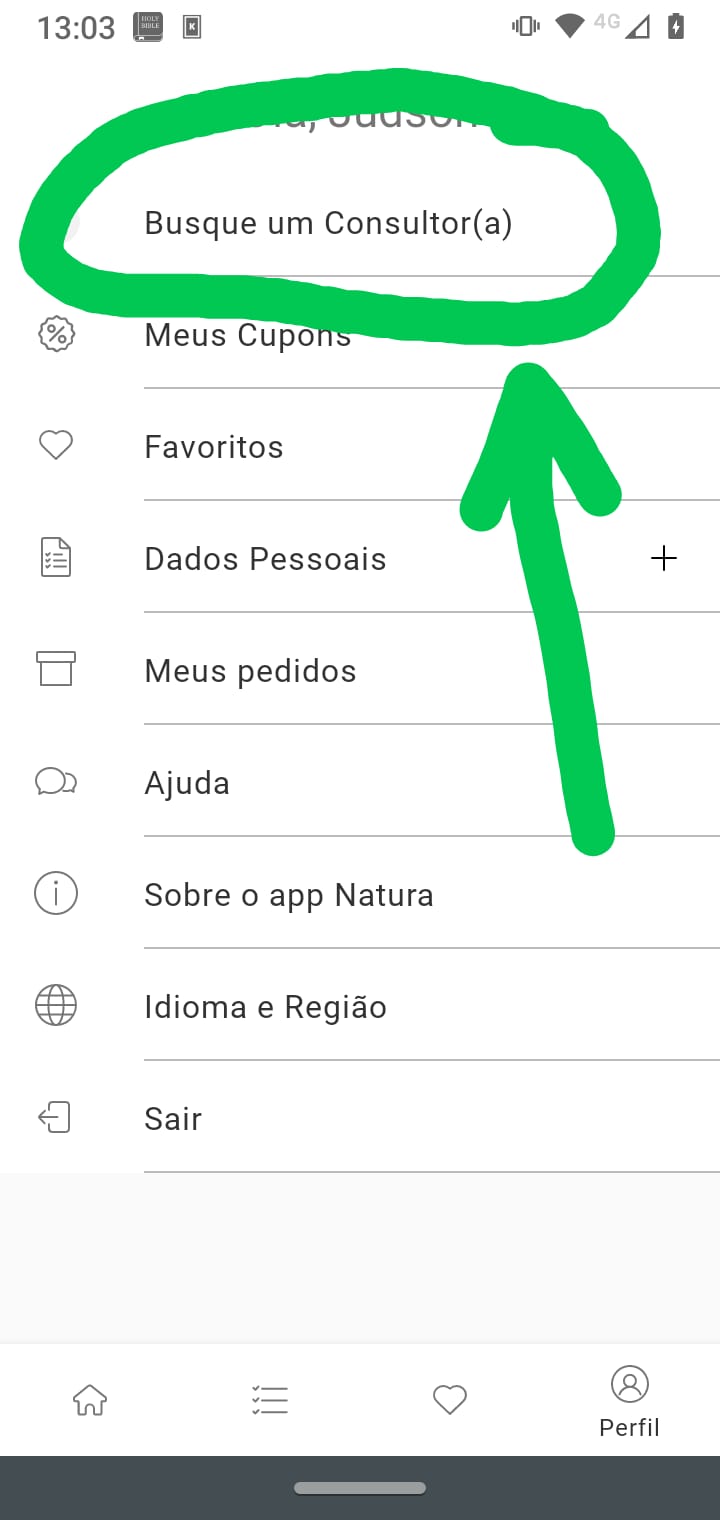Select the Perfil tab
The height and width of the screenshot is (1520, 720).
point(629,1402)
